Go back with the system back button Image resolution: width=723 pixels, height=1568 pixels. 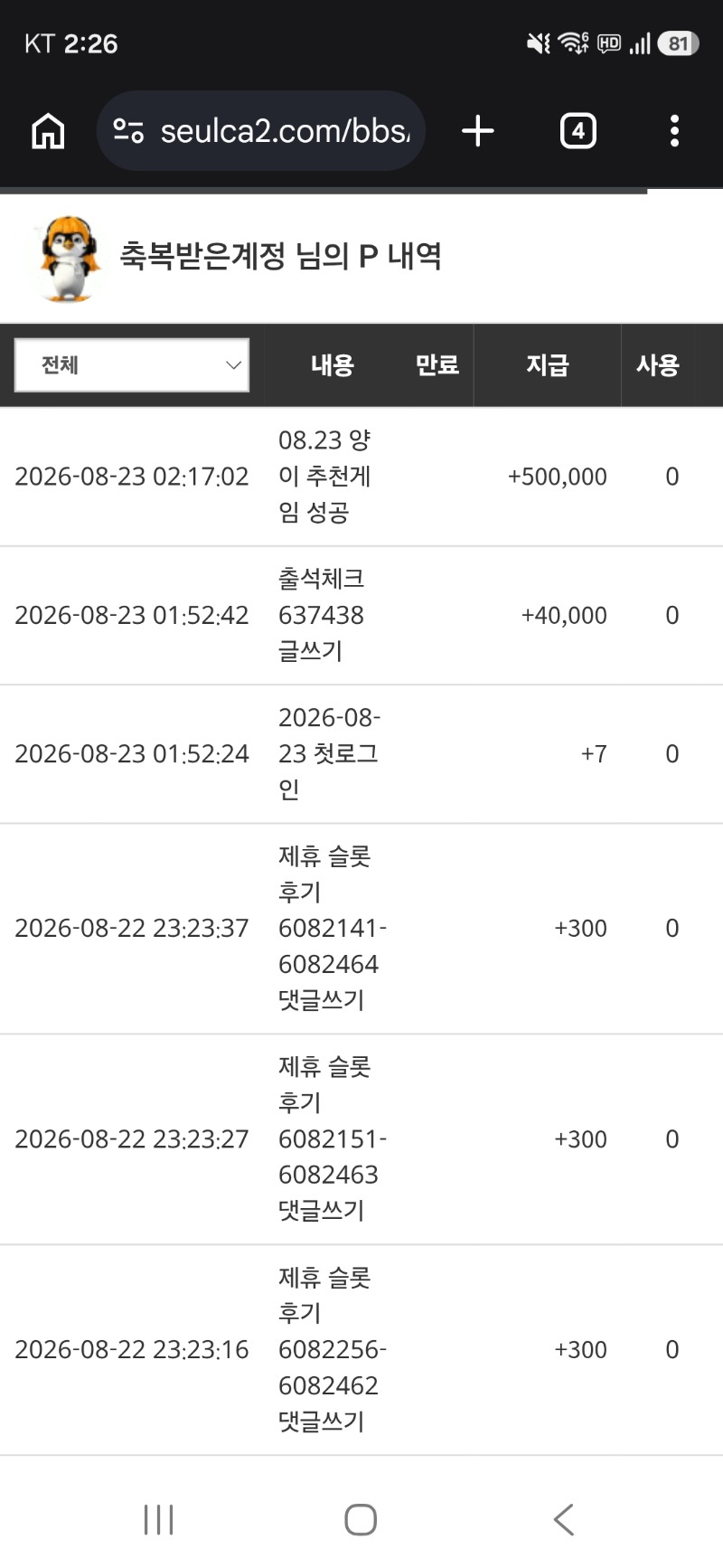(x=564, y=1519)
